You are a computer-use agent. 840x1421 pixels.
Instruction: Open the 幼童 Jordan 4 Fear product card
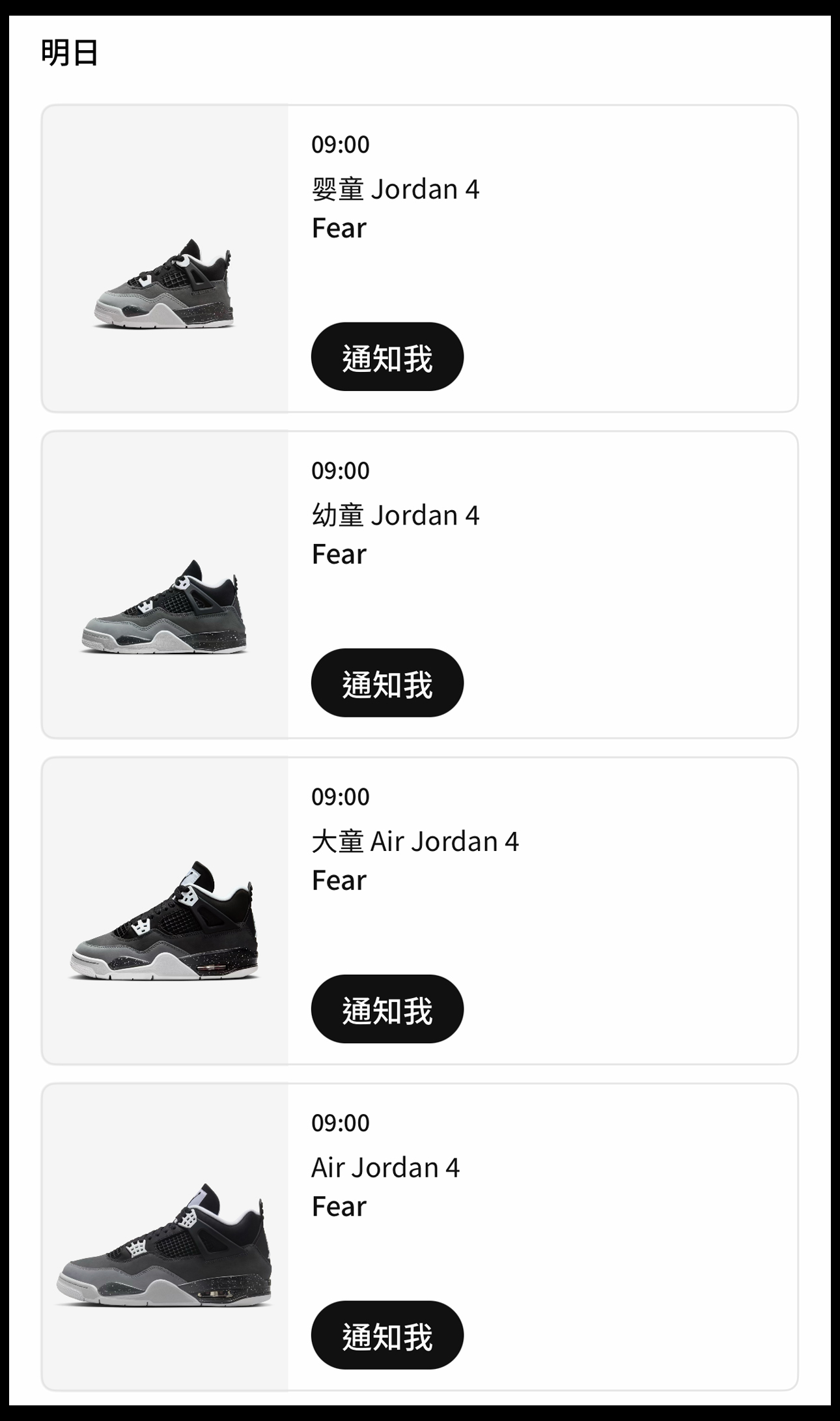coord(165,584)
